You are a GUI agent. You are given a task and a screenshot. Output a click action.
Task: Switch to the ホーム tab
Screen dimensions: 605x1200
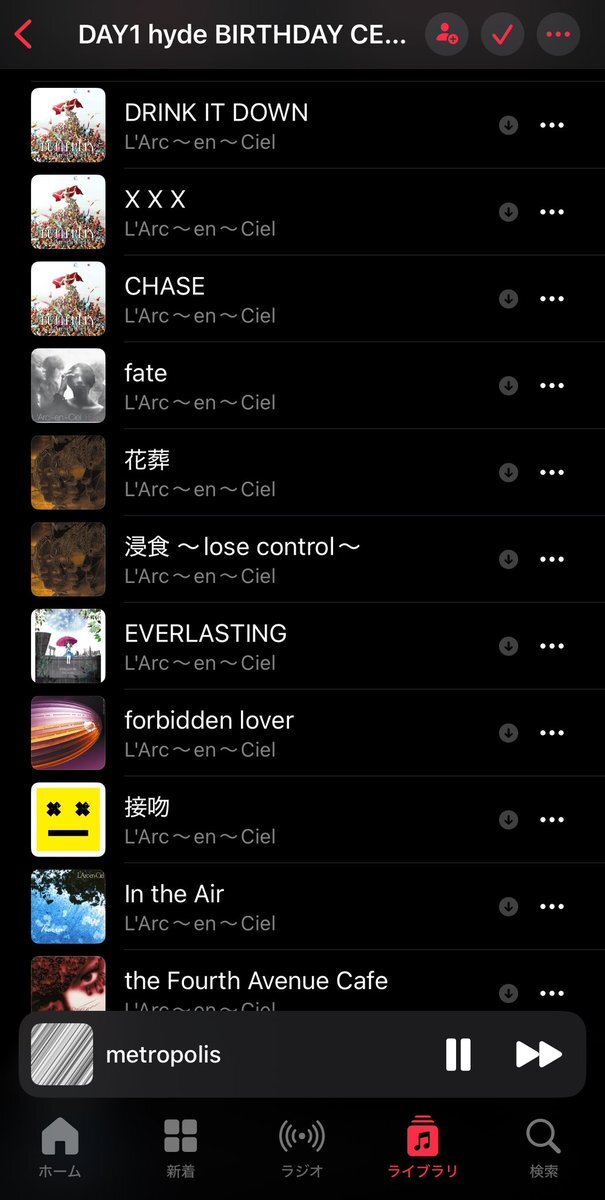(60, 1148)
